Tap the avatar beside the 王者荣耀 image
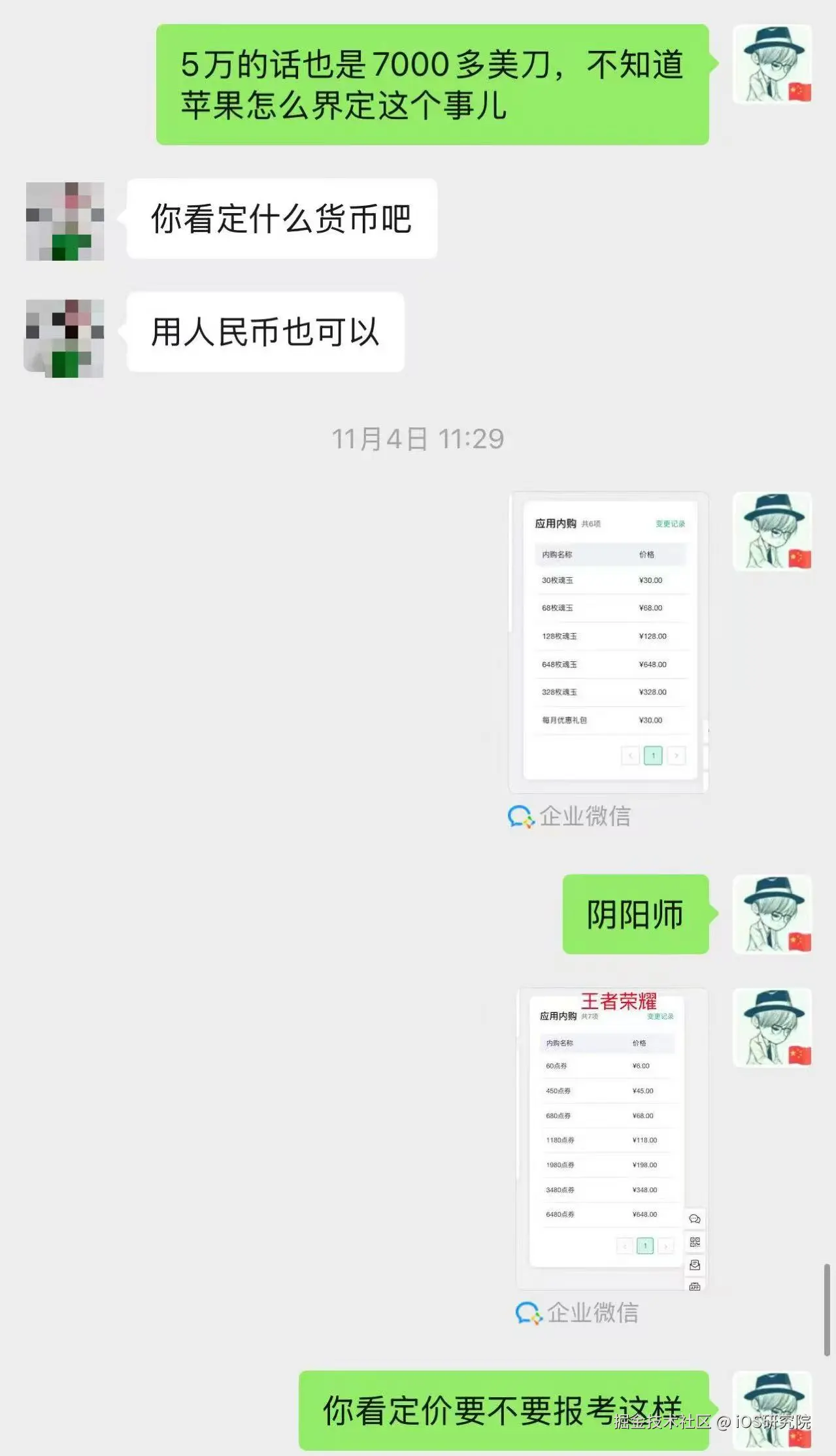This screenshot has height=1456, width=836. tap(772, 1028)
